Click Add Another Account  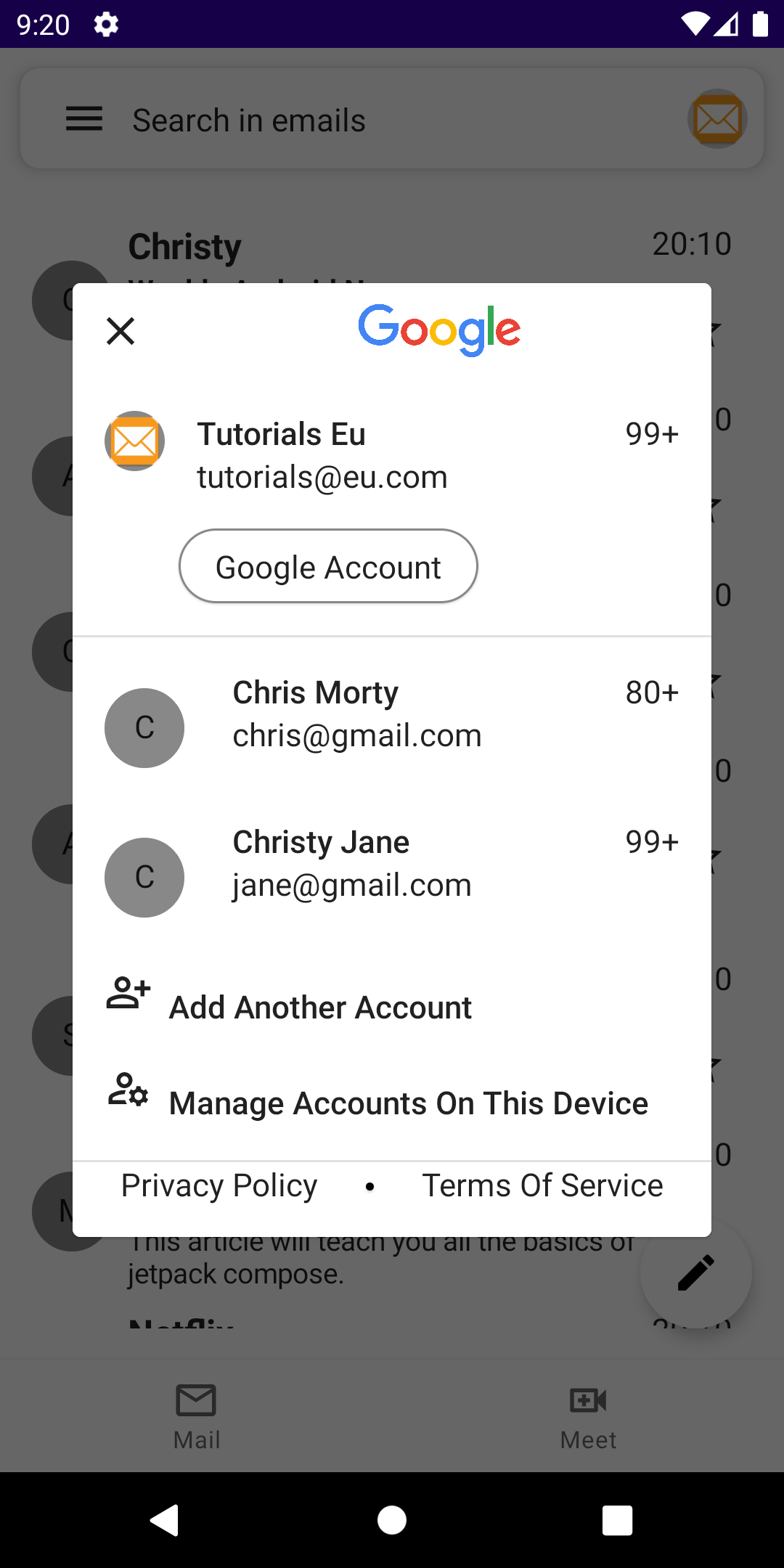click(x=320, y=1007)
